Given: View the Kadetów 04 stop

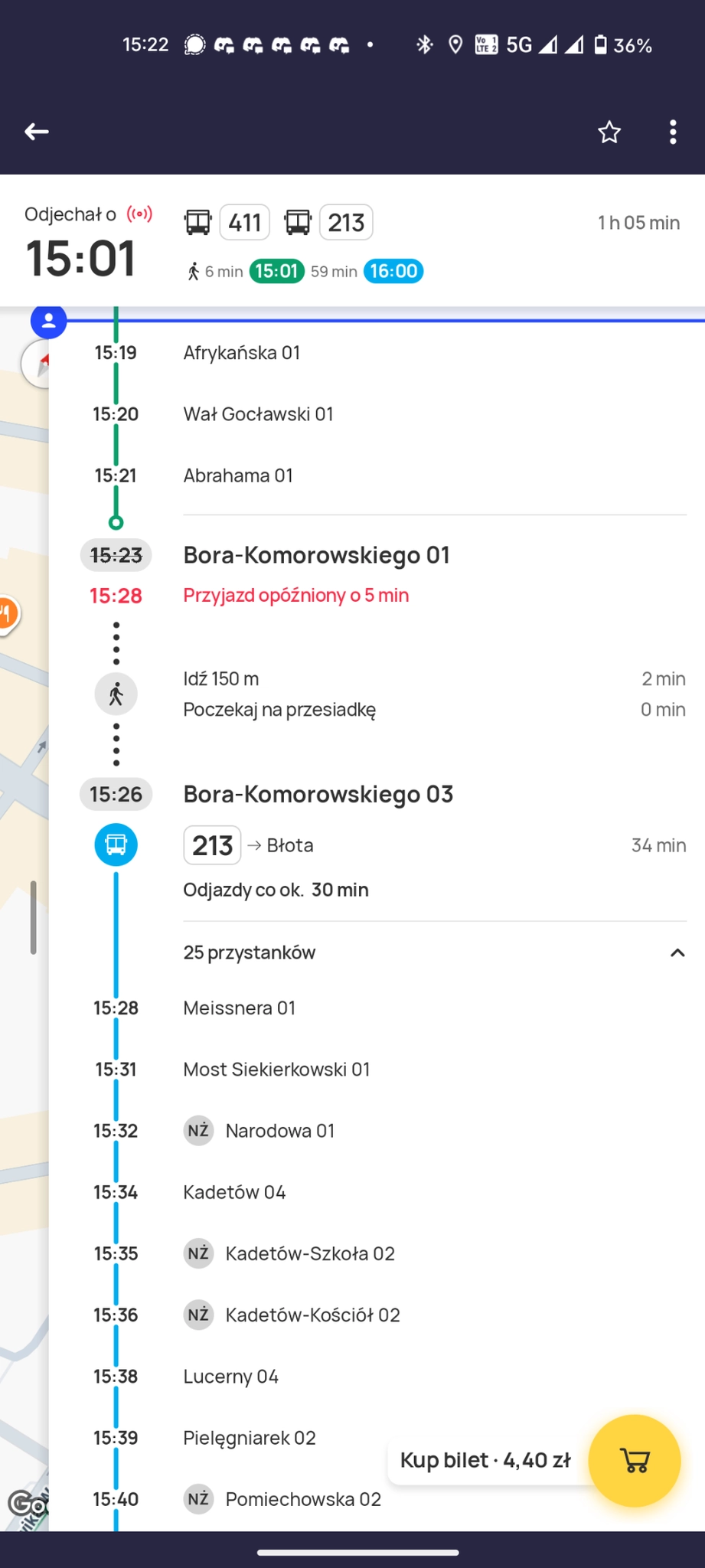Looking at the screenshot, I should tap(234, 1192).
